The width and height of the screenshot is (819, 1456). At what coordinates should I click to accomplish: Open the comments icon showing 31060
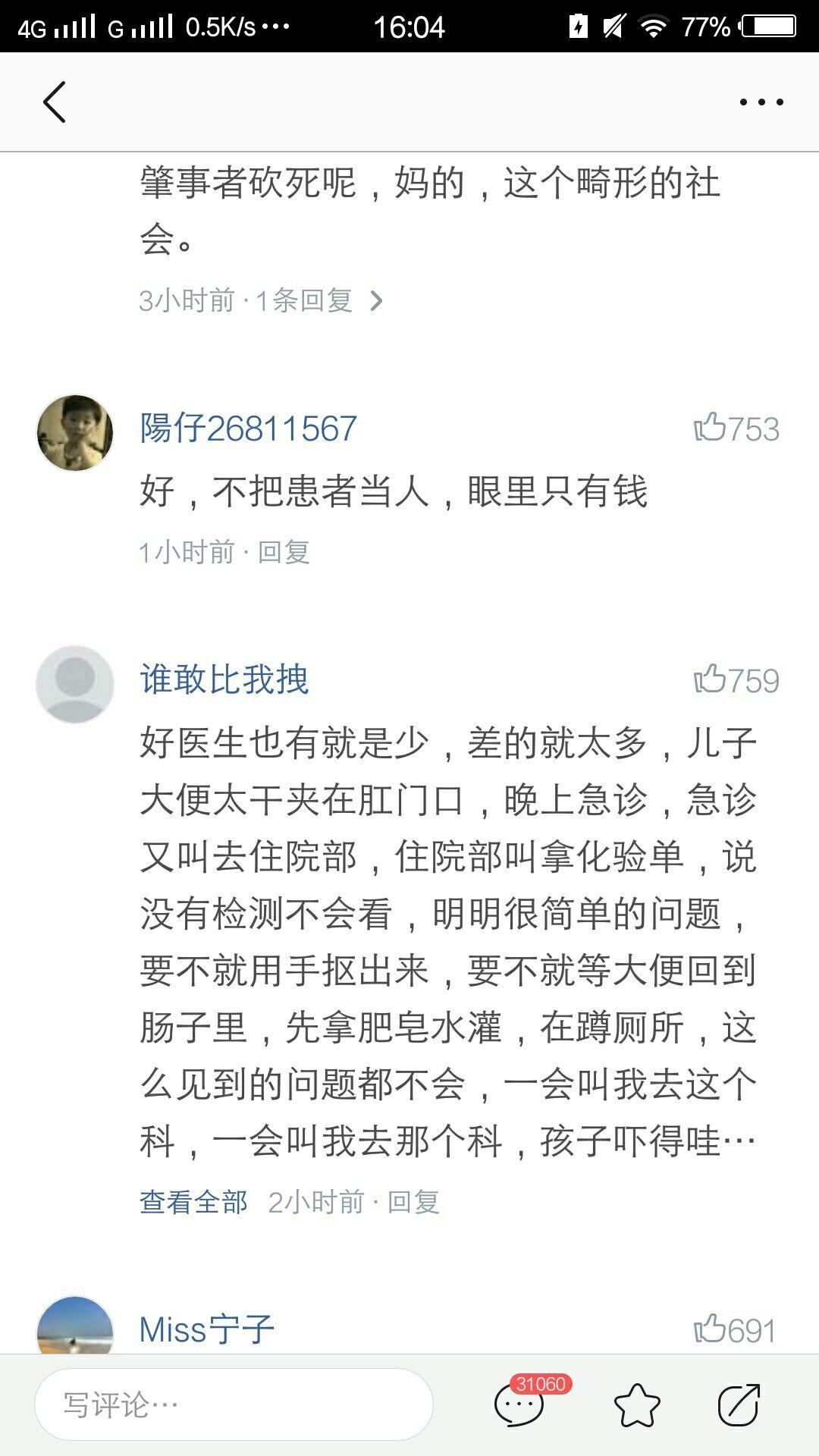[x=520, y=1404]
